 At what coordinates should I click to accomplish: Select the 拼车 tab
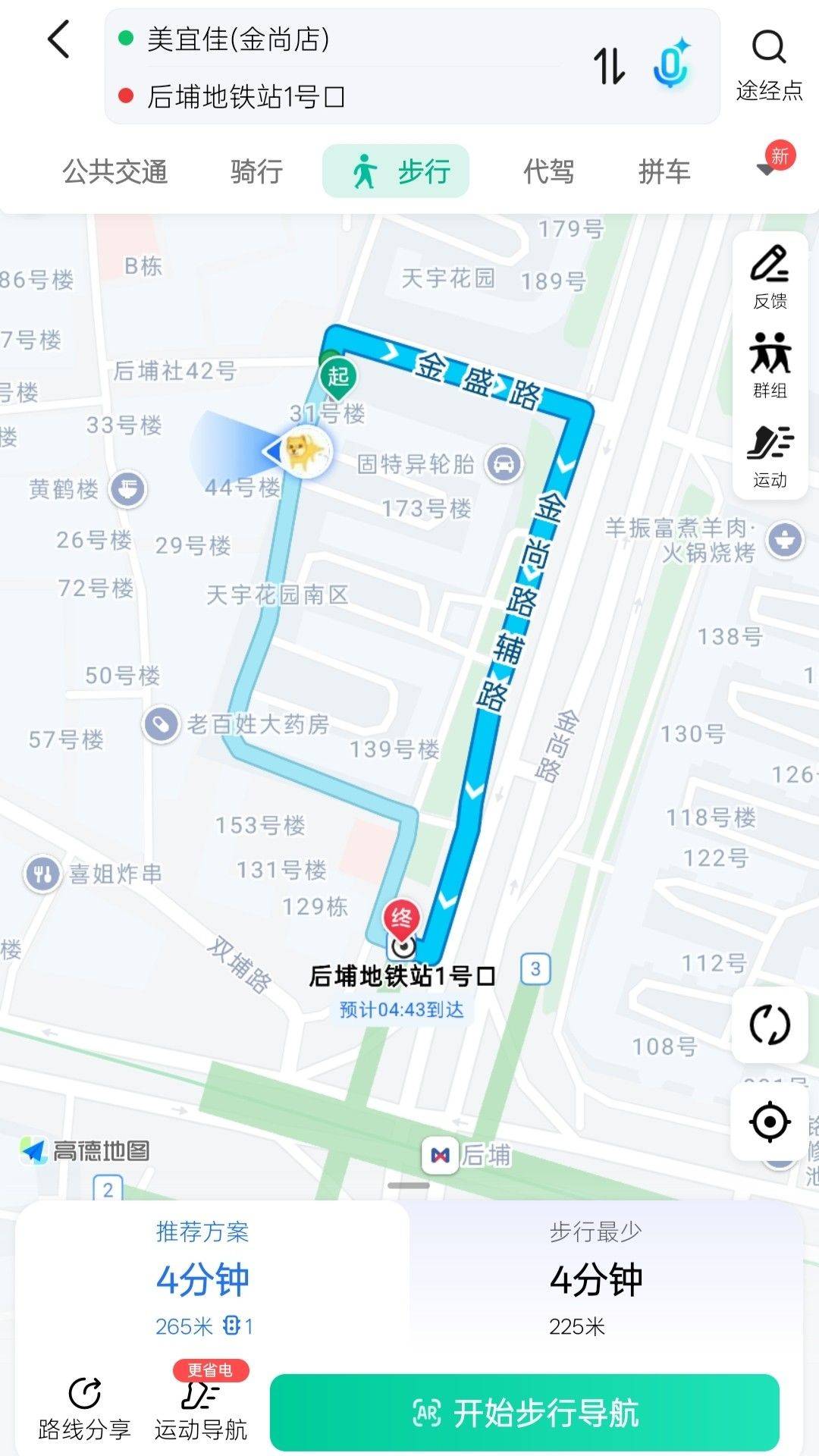(x=664, y=171)
